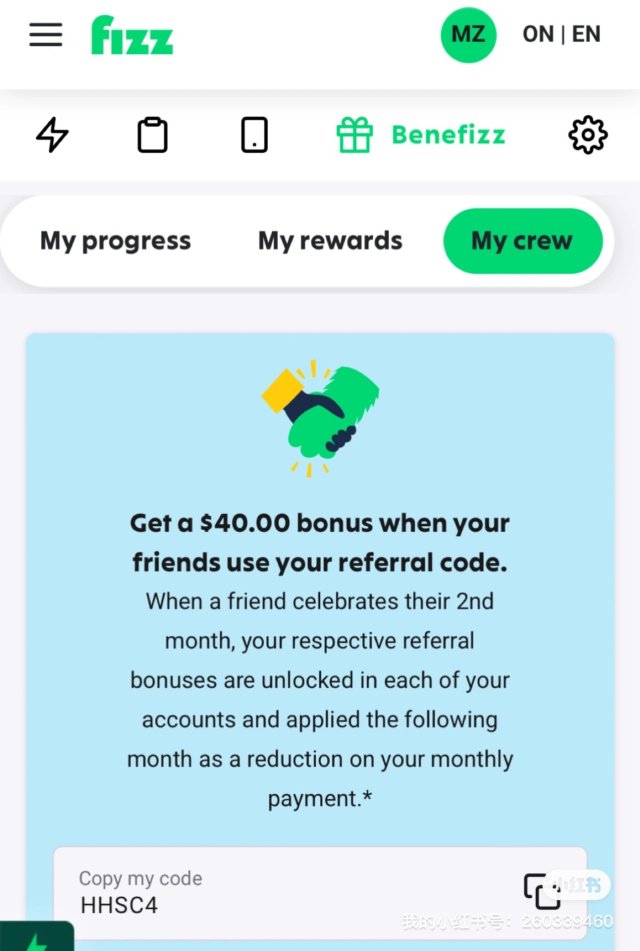Open the phone device section

[x=254, y=135]
